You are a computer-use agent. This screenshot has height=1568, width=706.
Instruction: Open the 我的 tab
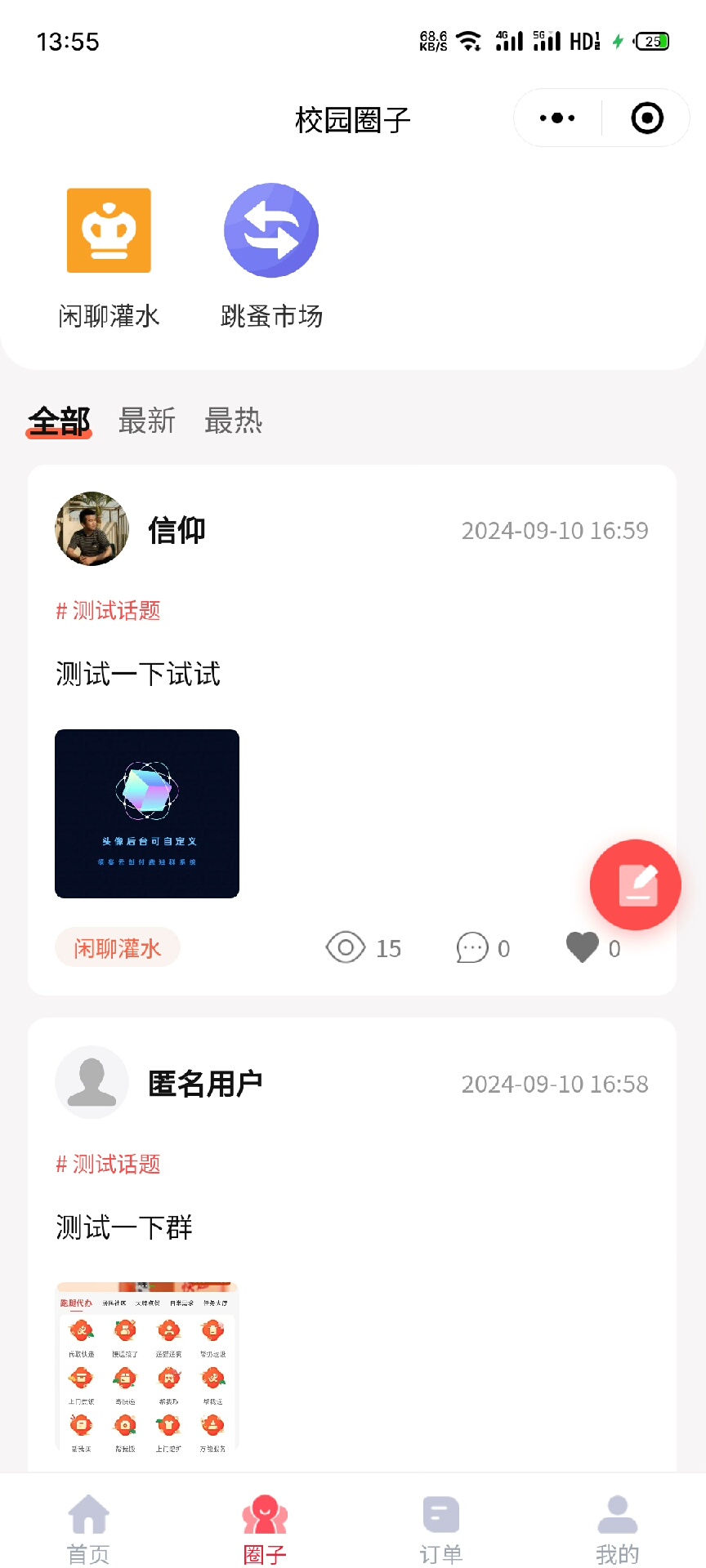pyautogui.click(x=618, y=1529)
